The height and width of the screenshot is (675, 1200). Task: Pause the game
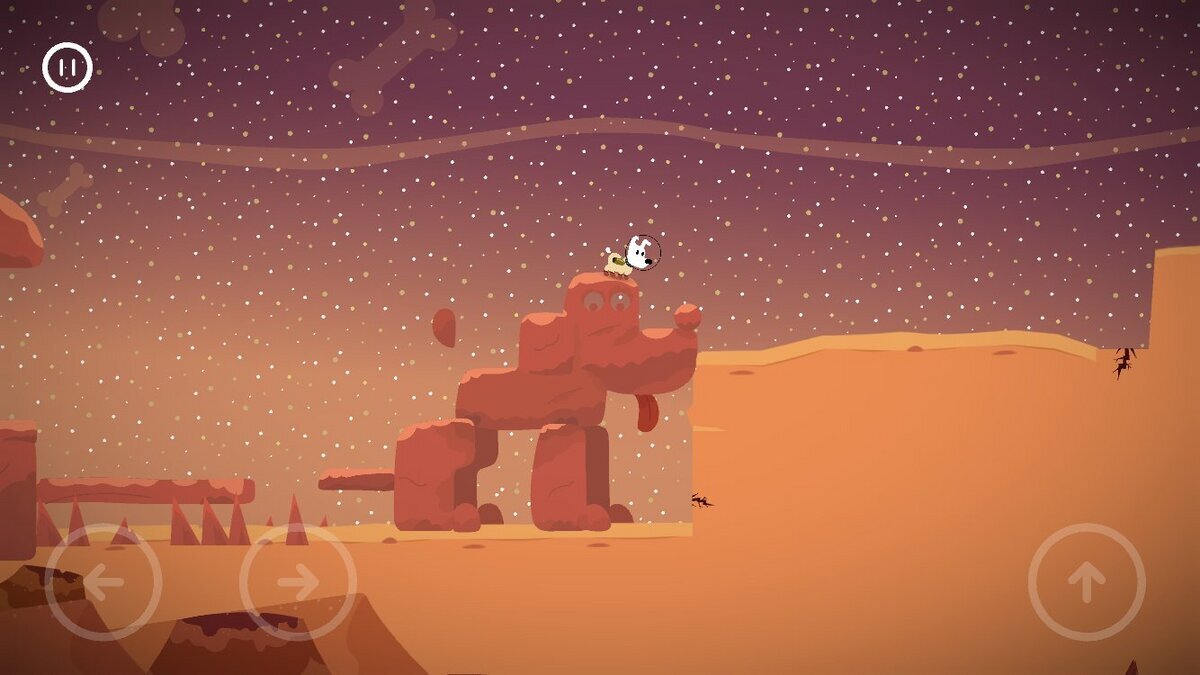tap(67, 68)
